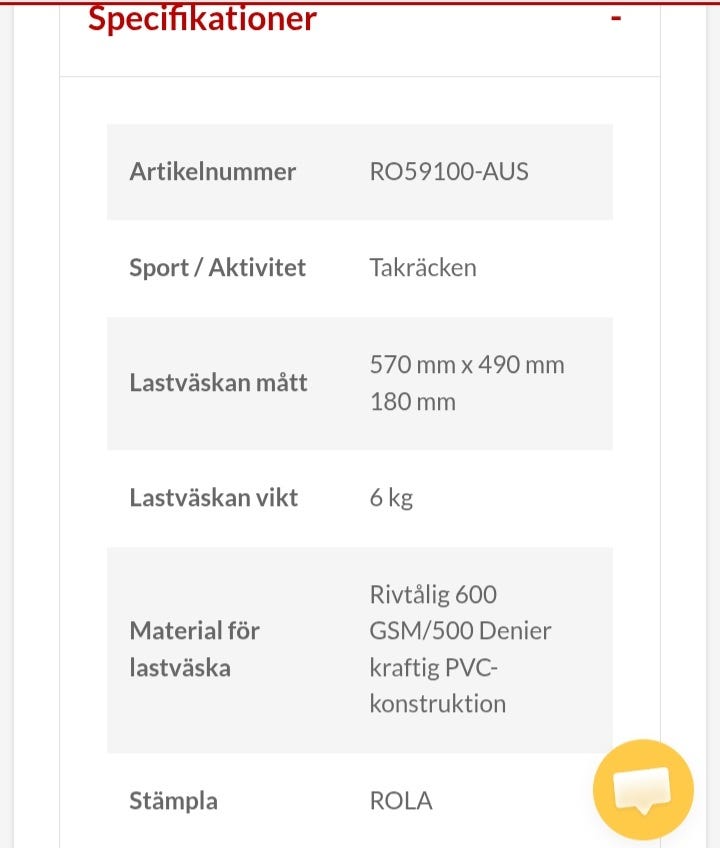The height and width of the screenshot is (848, 720).
Task: Click the Specifikationer accordion heading
Action: [203, 17]
